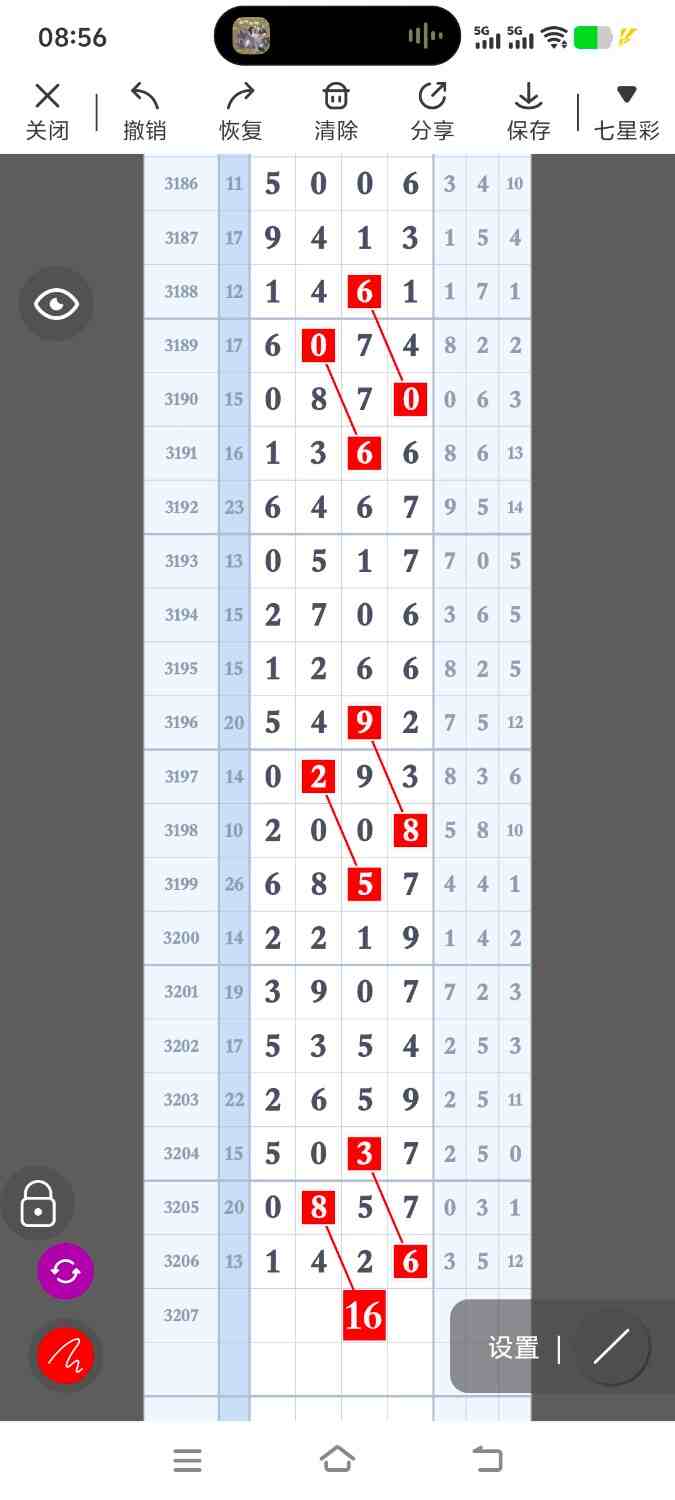Image resolution: width=675 pixels, height=1500 pixels.
Task: Select the red freehand drawing tool
Action: point(65,1356)
